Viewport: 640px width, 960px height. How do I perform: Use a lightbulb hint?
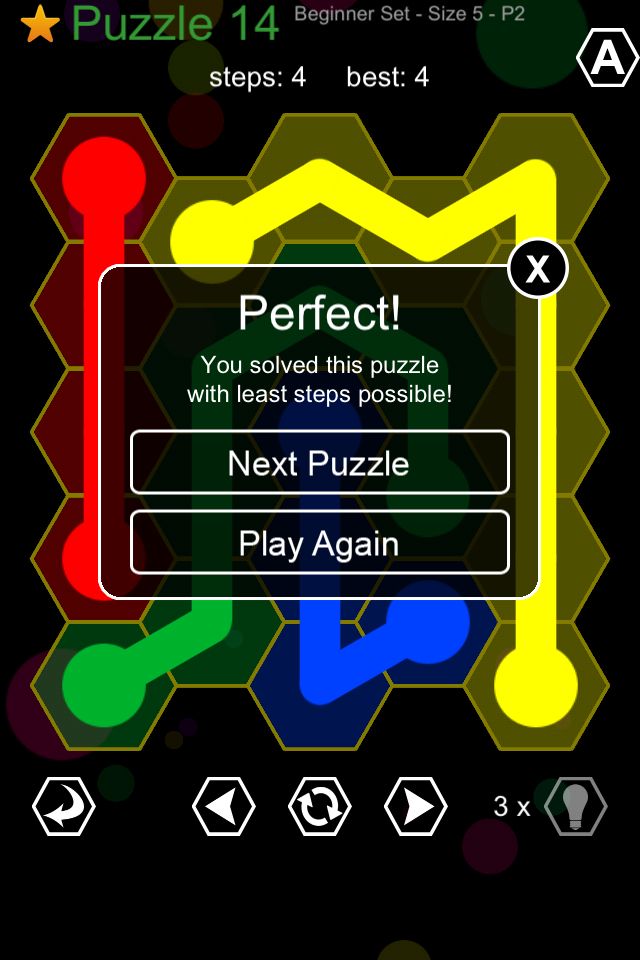(575, 806)
